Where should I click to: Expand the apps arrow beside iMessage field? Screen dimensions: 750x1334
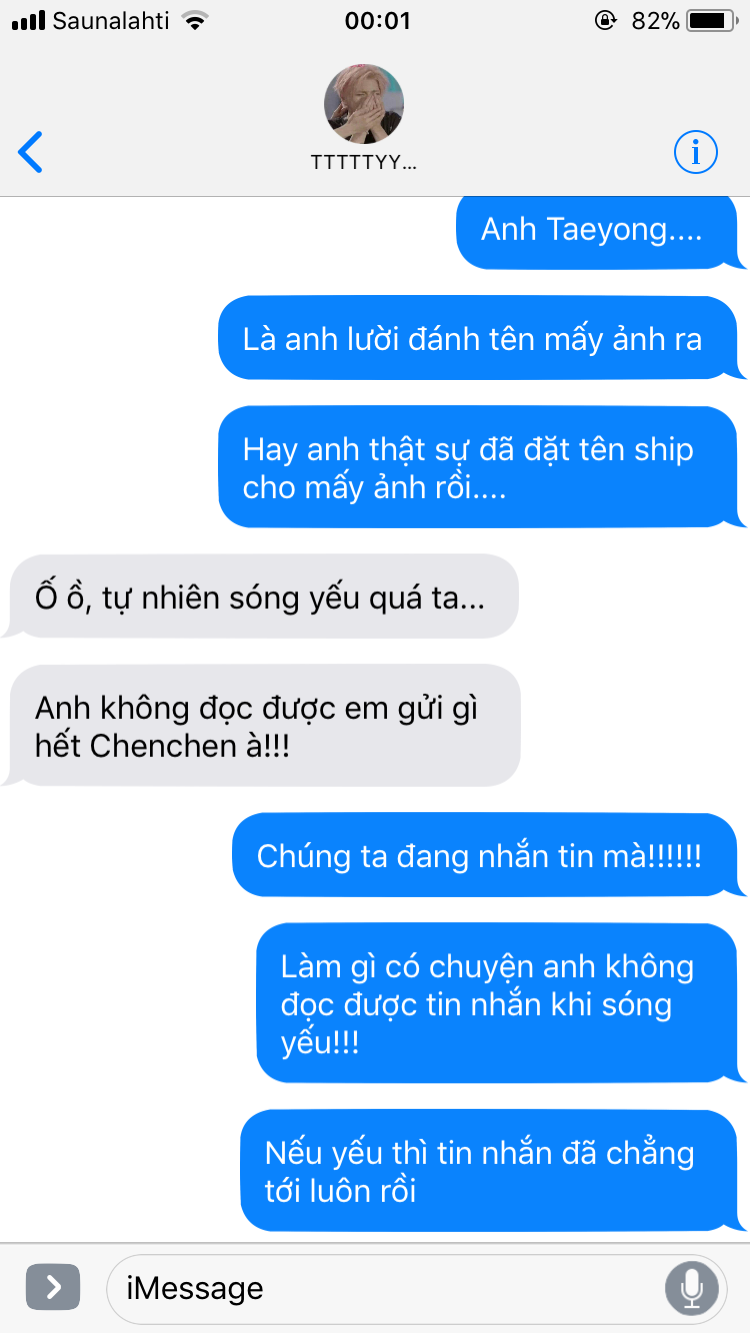(53, 1287)
